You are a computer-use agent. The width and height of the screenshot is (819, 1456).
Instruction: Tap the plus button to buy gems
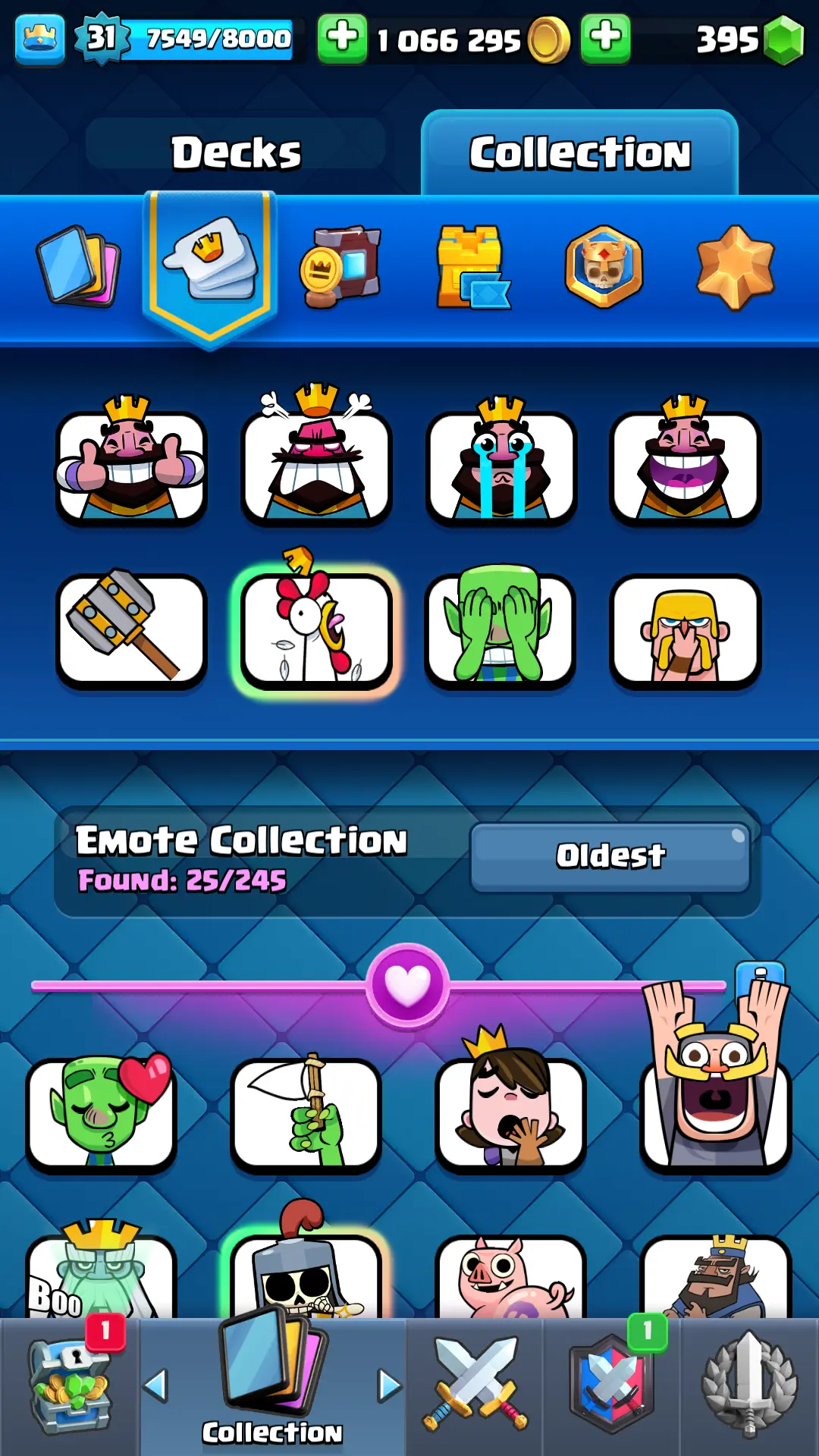(605, 38)
